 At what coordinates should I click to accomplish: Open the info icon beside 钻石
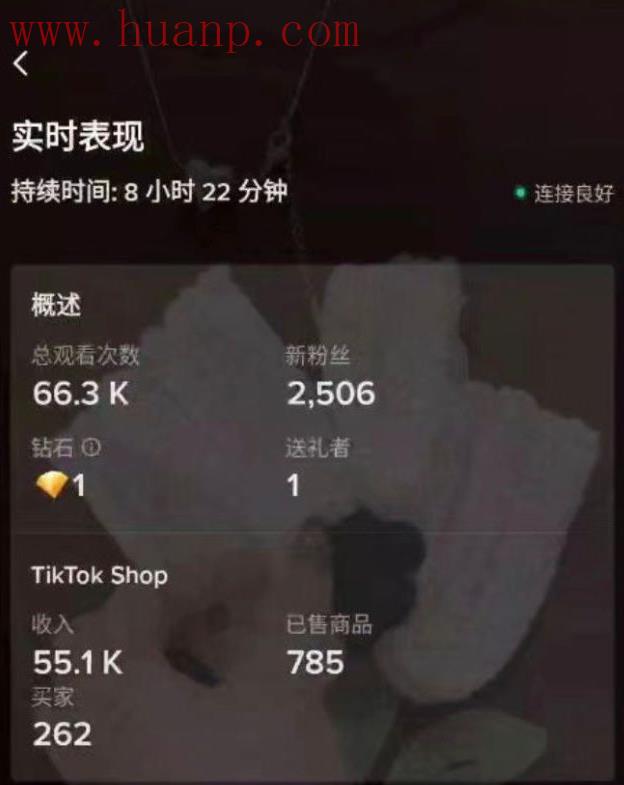click(91, 449)
